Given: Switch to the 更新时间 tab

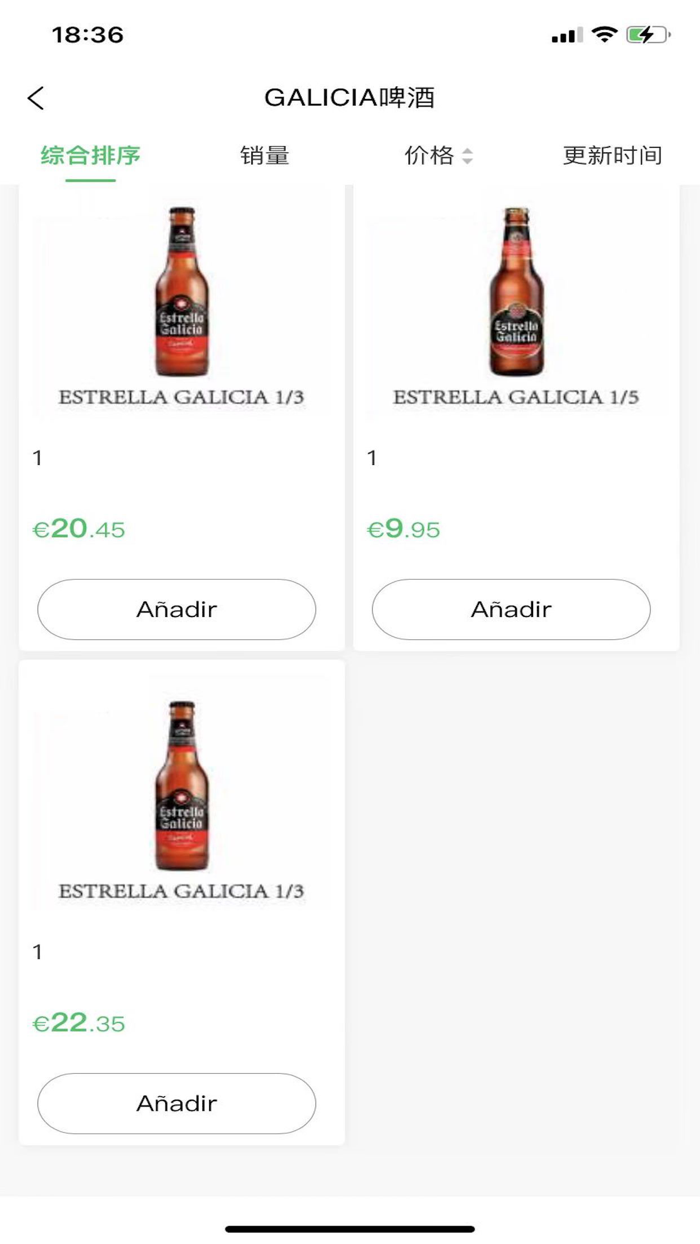Looking at the screenshot, I should tap(612, 156).
